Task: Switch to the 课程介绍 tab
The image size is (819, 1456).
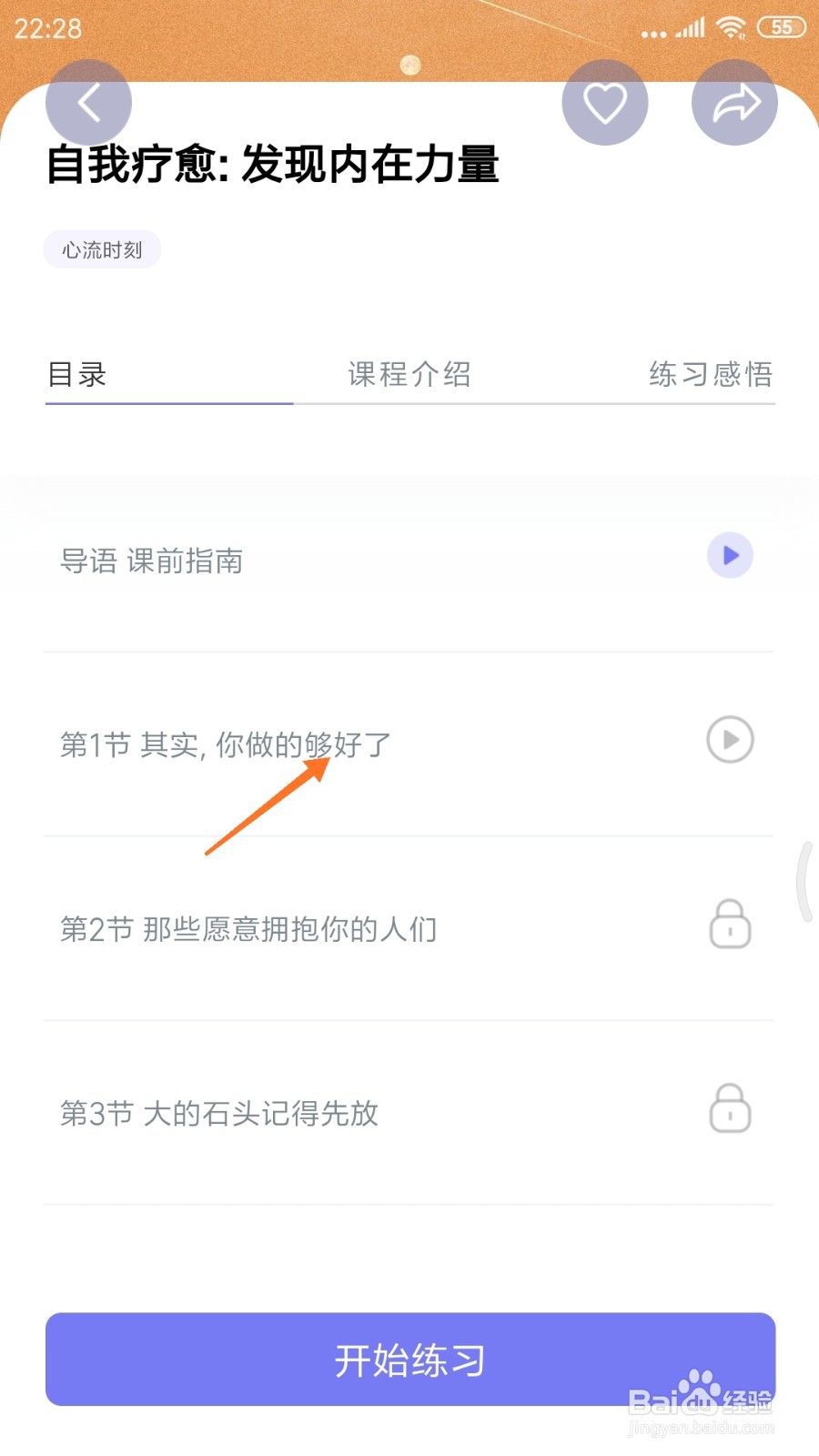Action: [409, 374]
